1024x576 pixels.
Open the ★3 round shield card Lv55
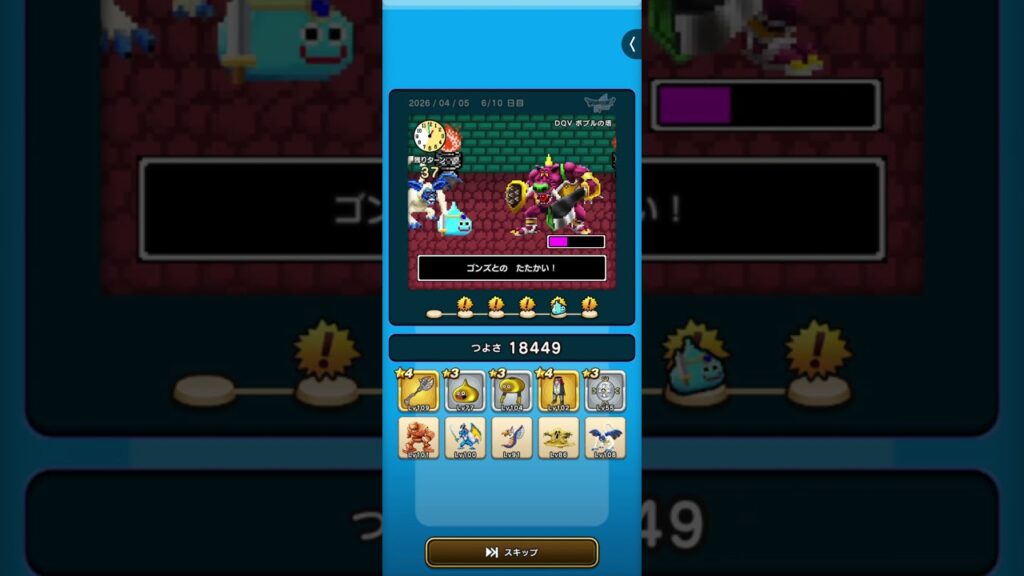[x=605, y=391]
